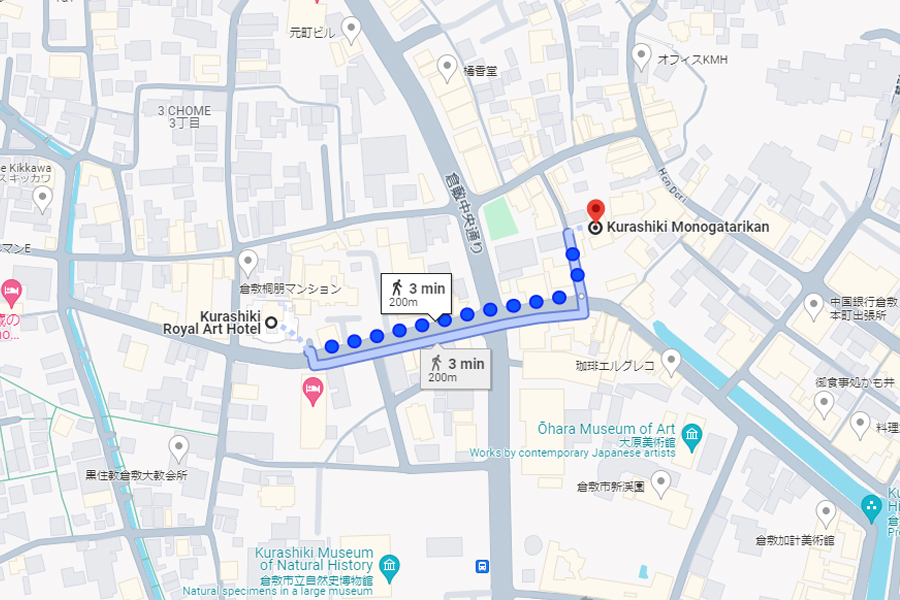Open the 黒住教倉敷大教会所 pin

pyautogui.click(x=179, y=447)
